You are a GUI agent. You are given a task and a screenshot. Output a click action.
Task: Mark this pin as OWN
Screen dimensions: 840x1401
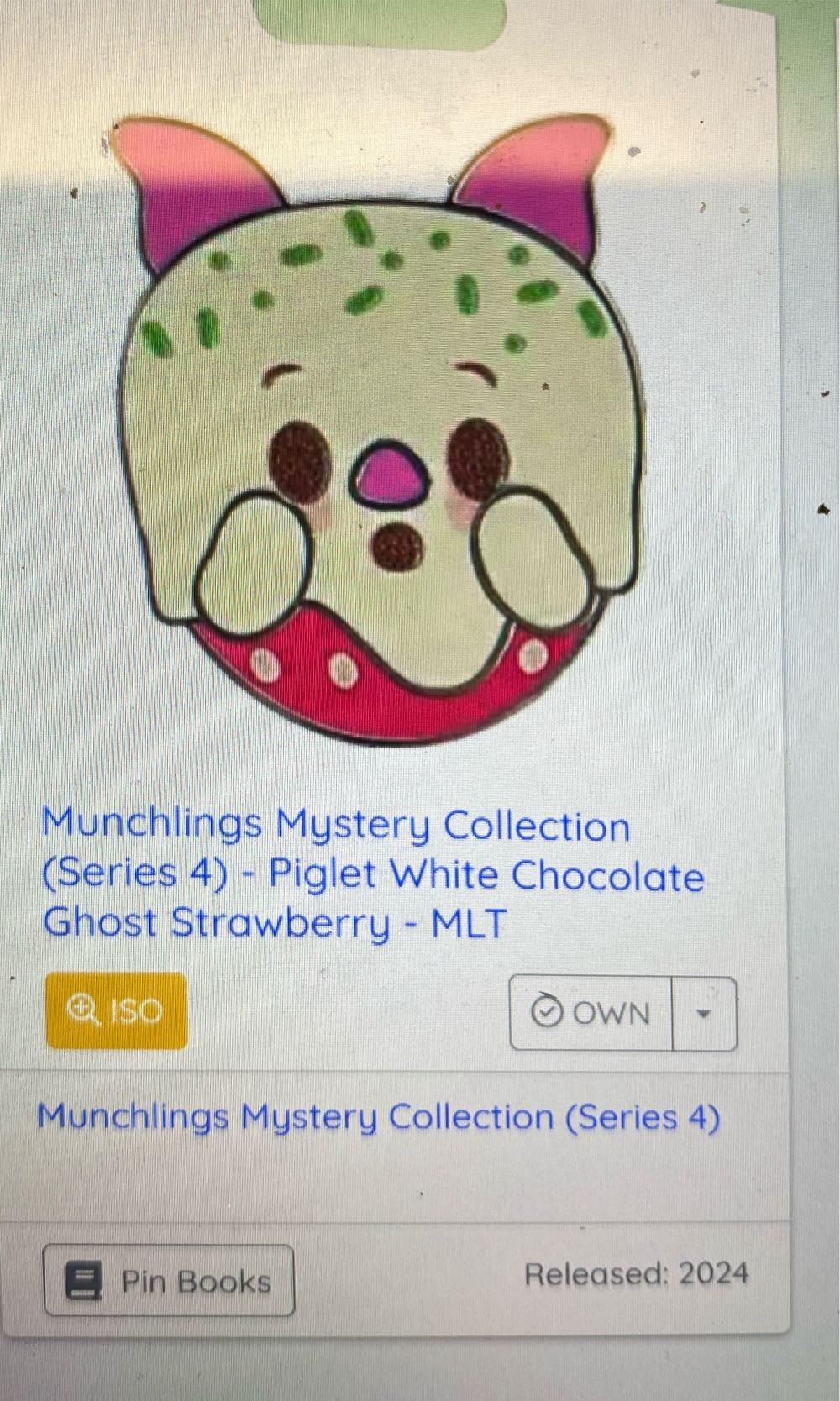pyautogui.click(x=591, y=1013)
